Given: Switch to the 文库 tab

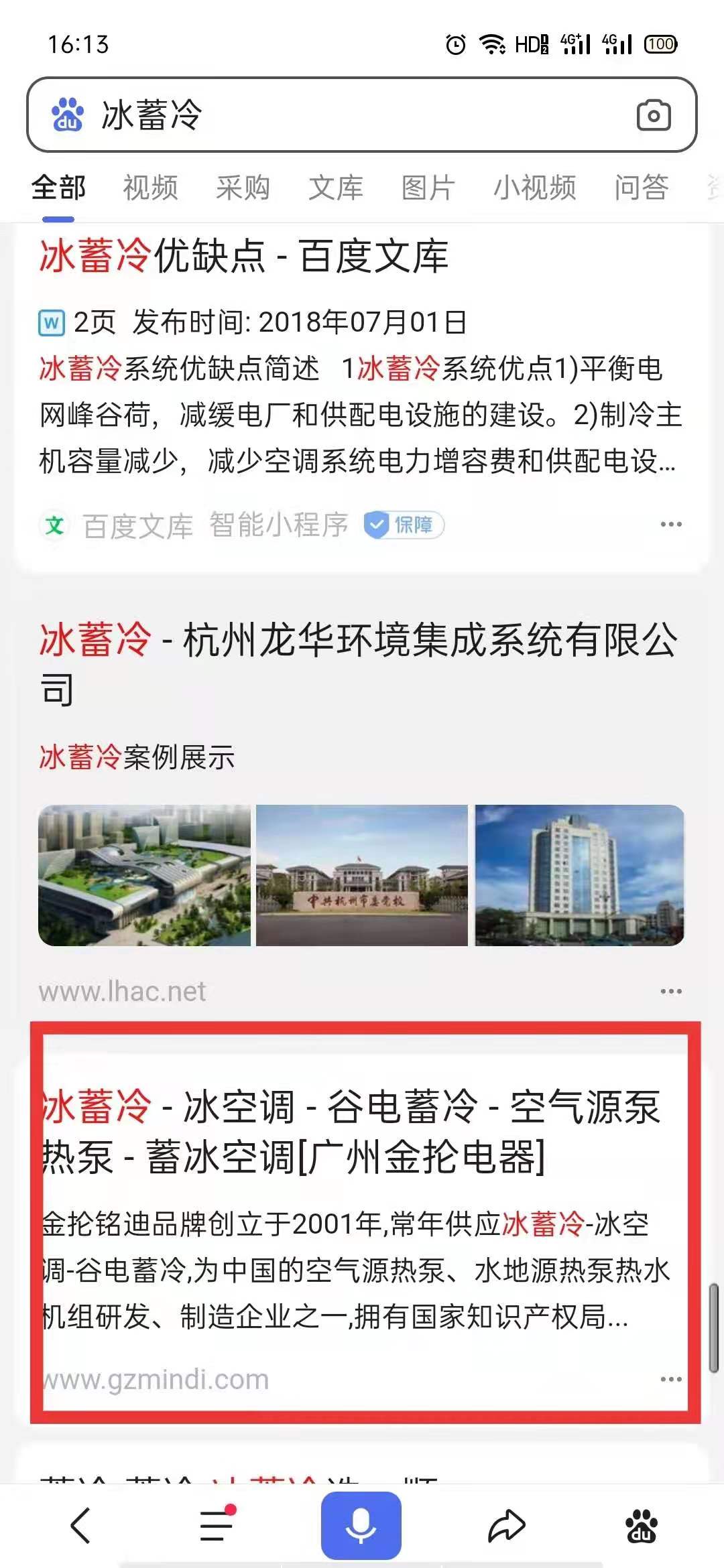Looking at the screenshot, I should 336,188.
